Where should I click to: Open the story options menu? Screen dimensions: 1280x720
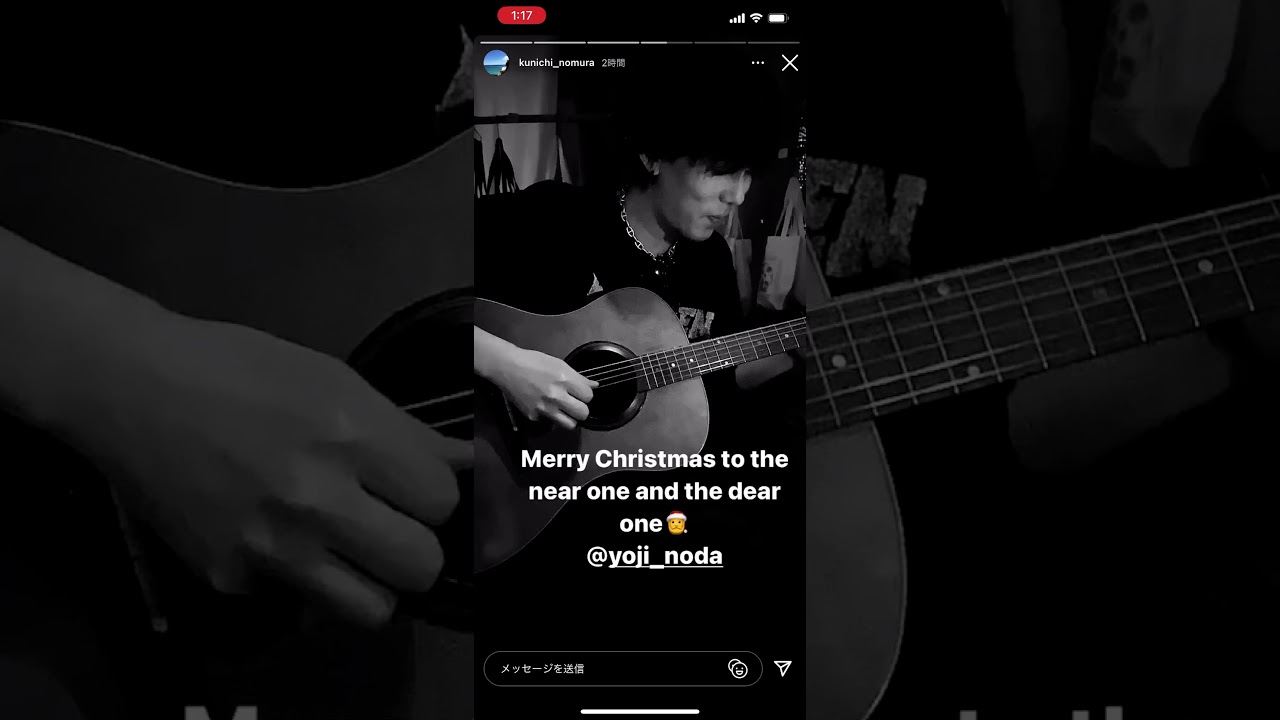coord(757,63)
